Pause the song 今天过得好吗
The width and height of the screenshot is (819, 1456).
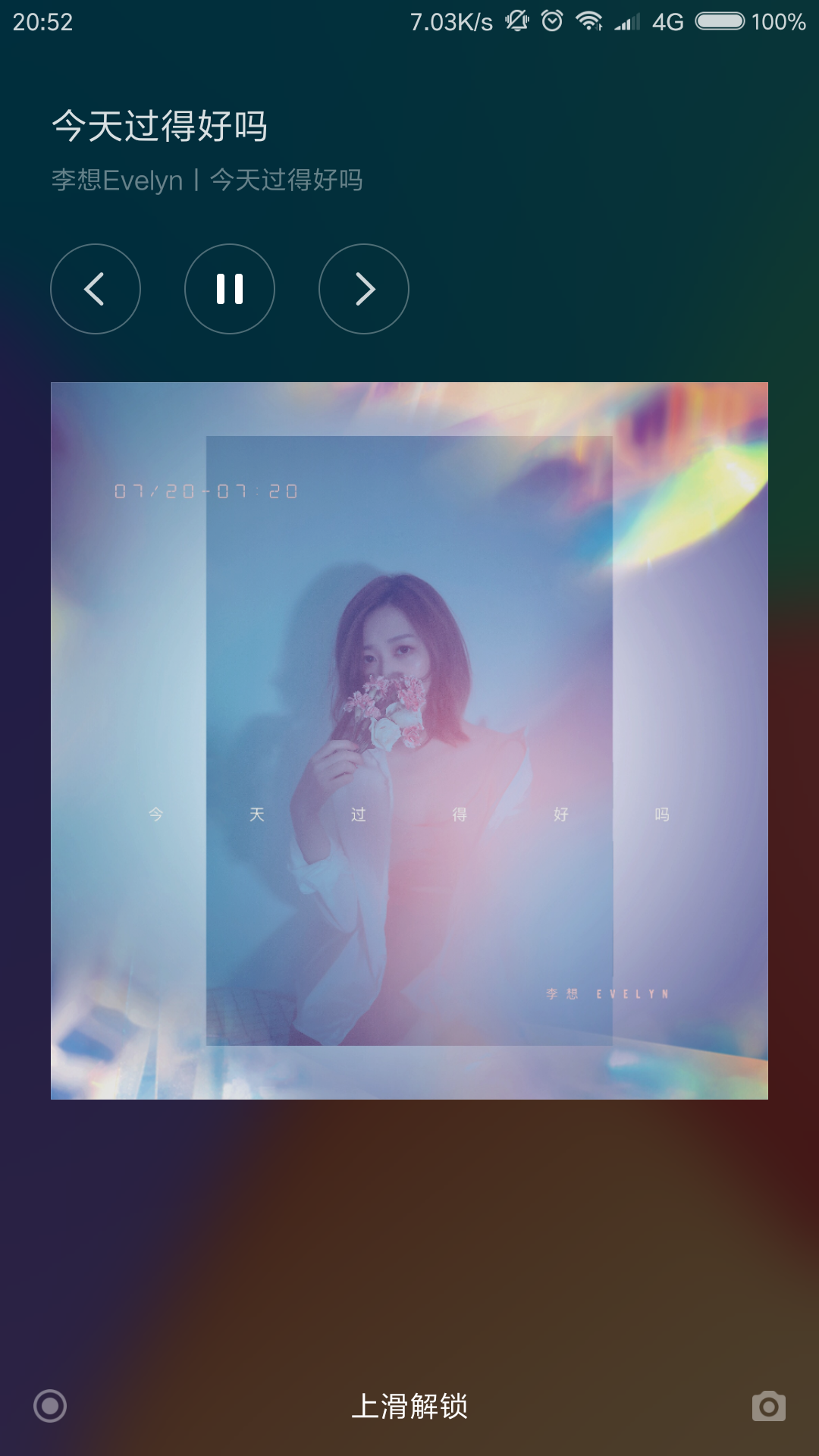coord(230,289)
